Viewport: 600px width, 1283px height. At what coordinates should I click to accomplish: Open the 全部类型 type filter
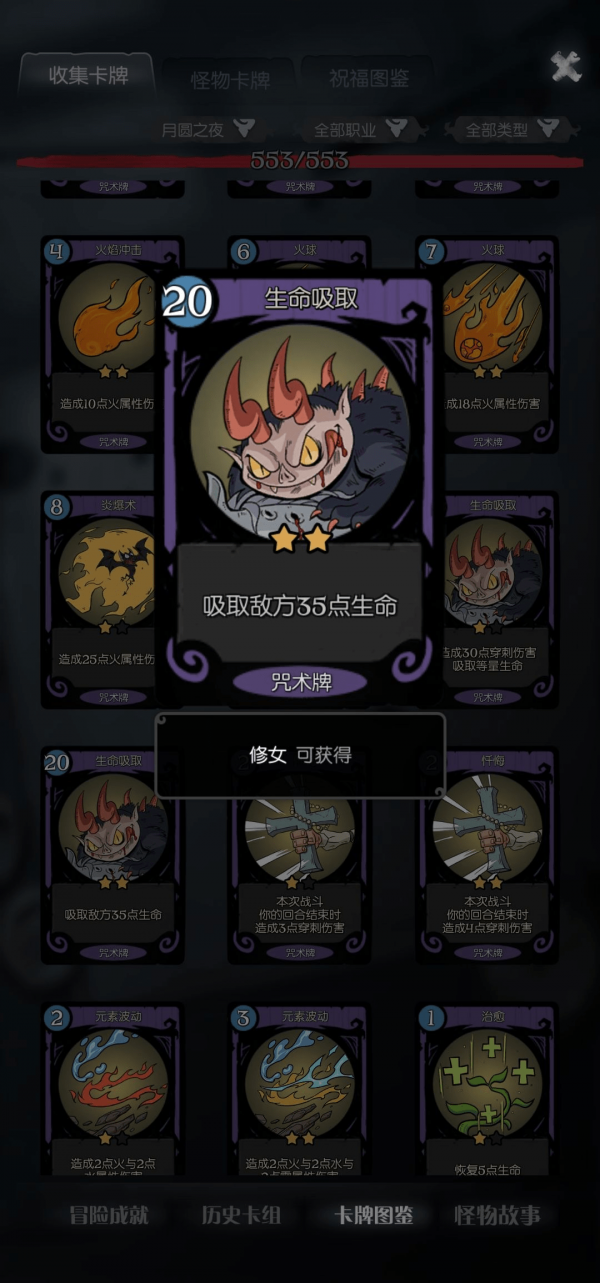tap(511, 129)
